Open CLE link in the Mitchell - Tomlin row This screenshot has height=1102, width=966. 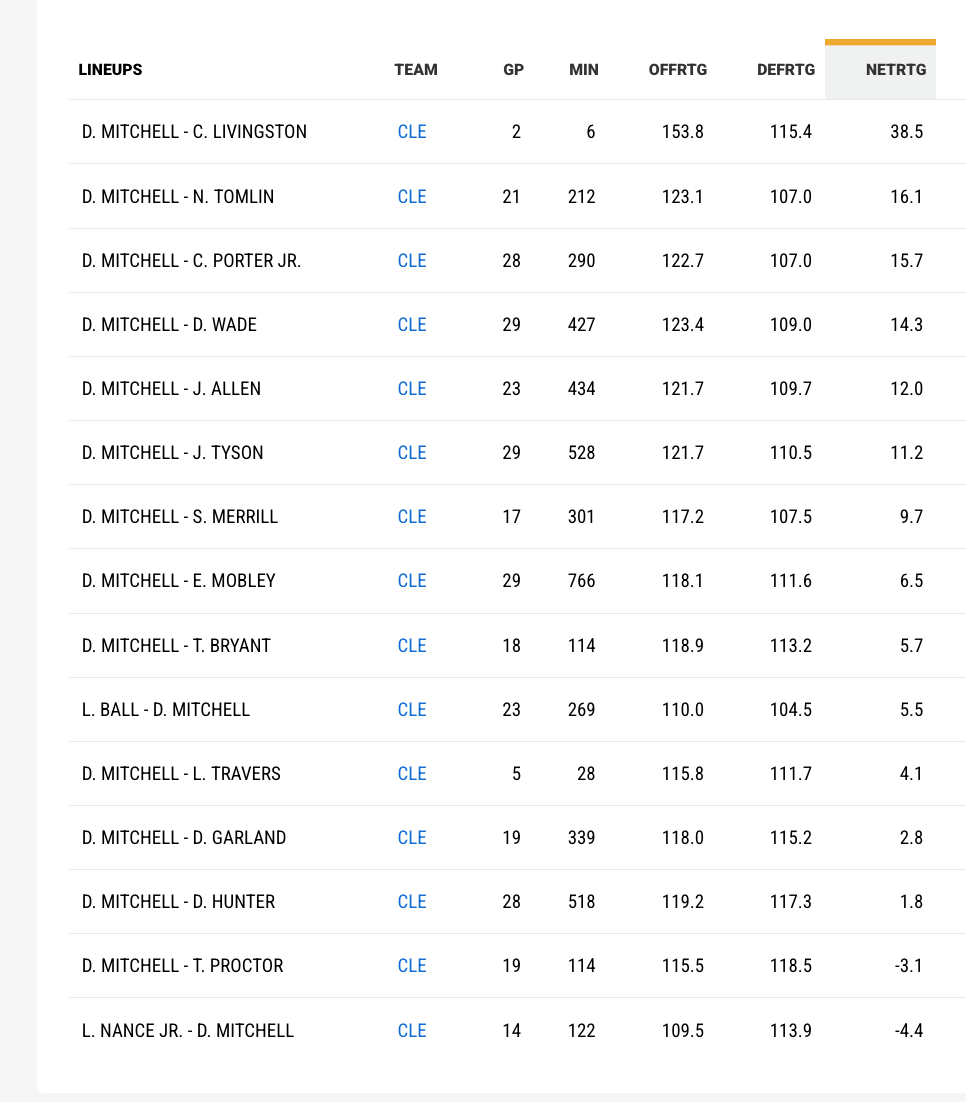[x=412, y=197]
